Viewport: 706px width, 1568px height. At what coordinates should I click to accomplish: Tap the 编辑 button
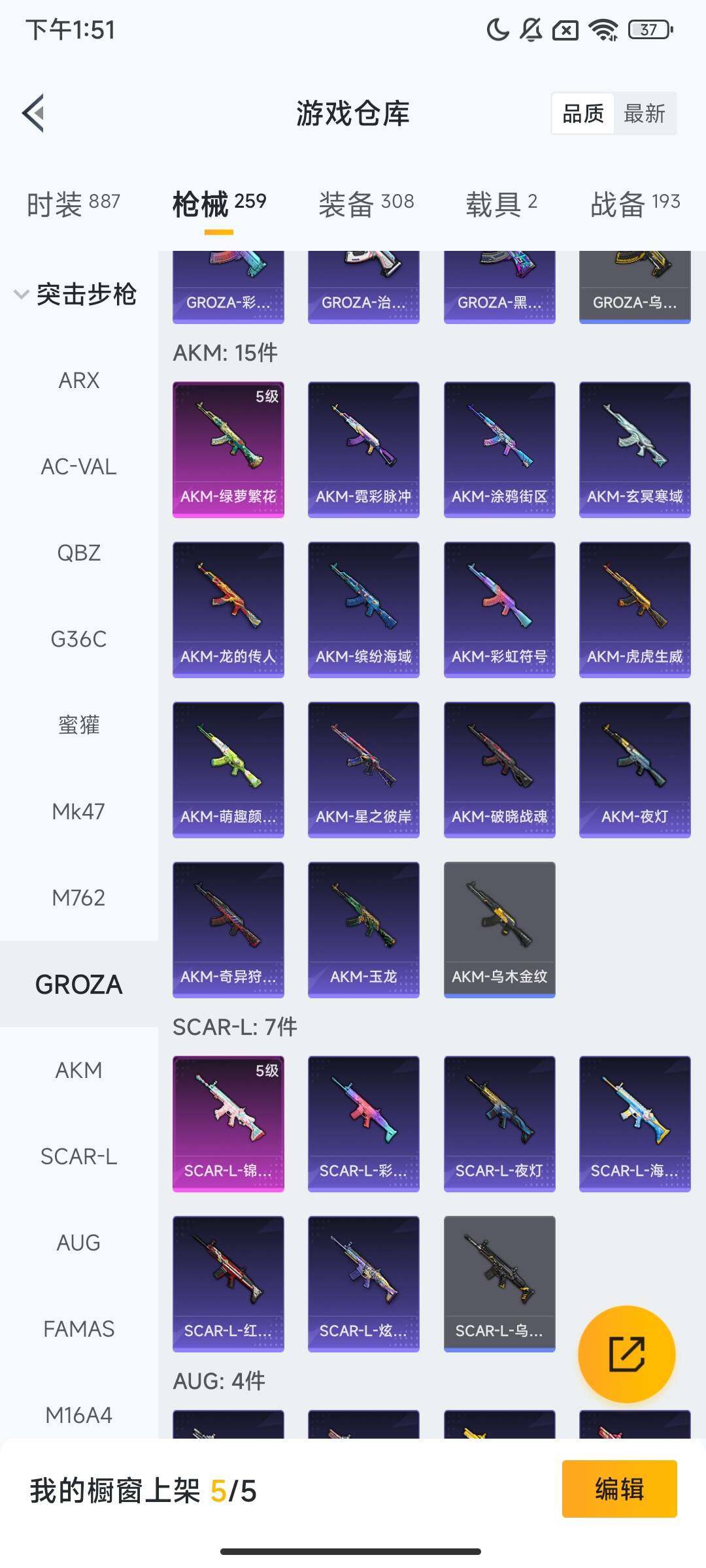619,1489
